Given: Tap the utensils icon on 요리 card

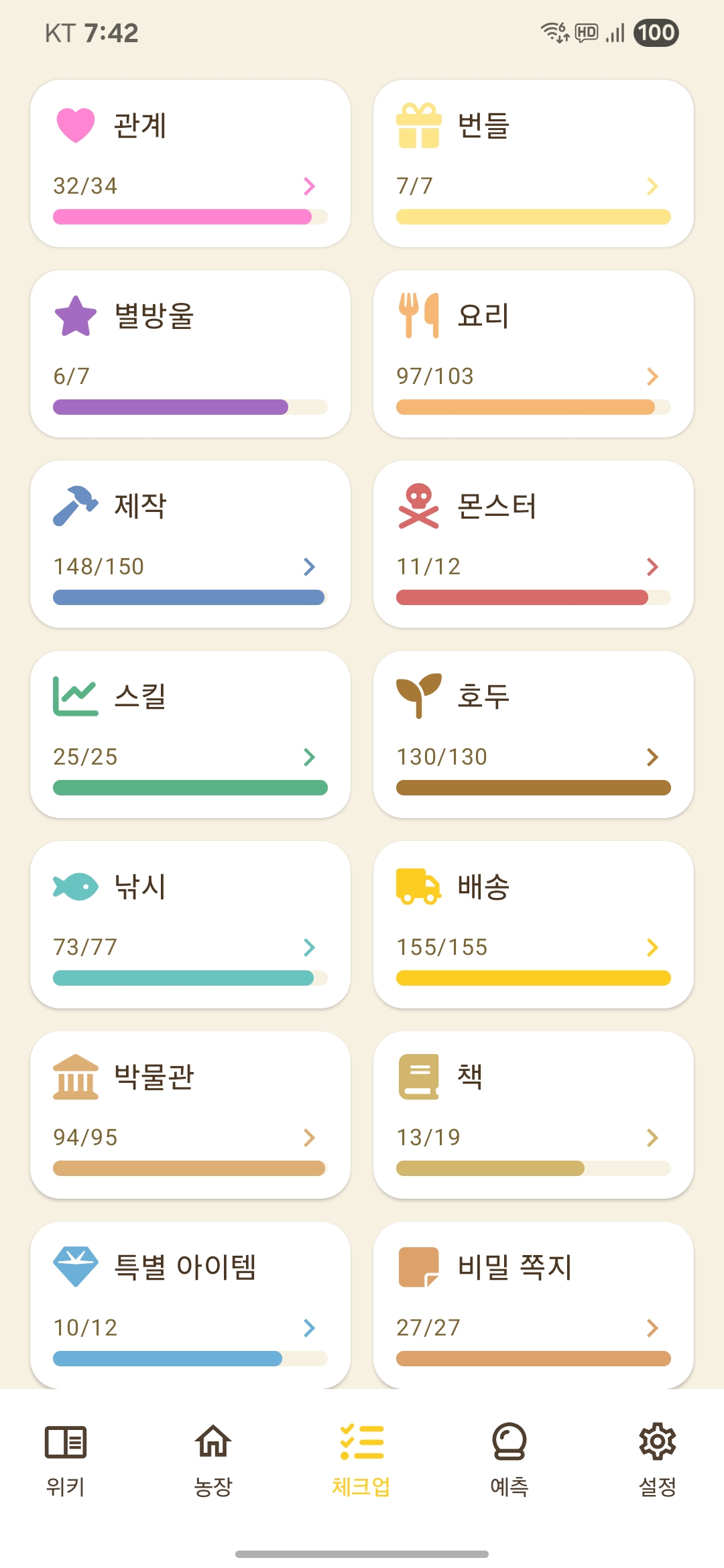Looking at the screenshot, I should coord(419,315).
